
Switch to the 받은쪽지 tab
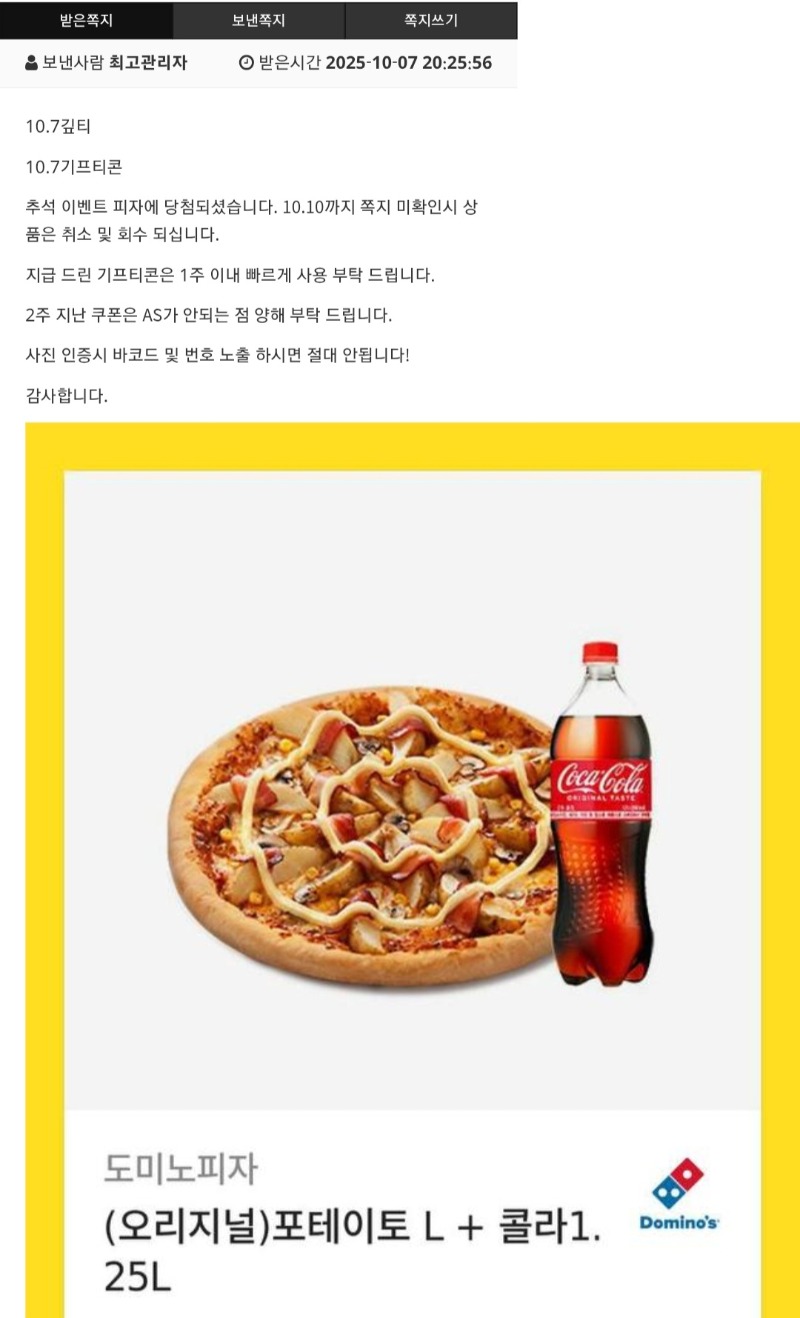point(87,20)
